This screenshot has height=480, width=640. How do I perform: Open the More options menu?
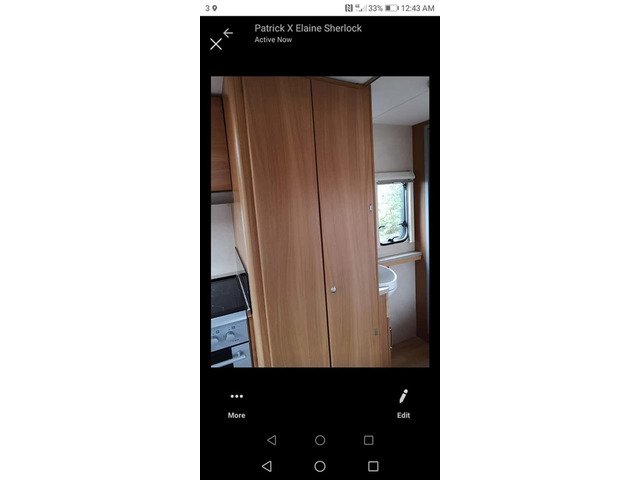coord(236,403)
